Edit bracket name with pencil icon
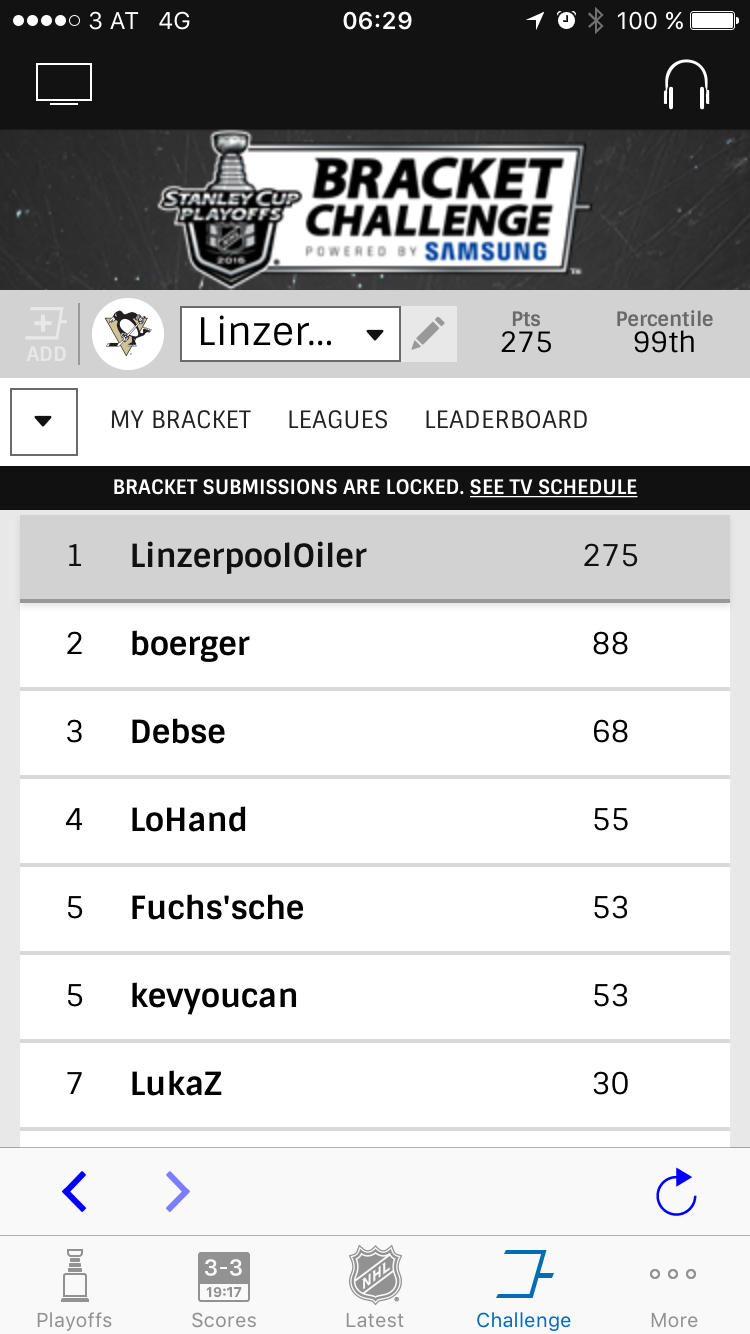Viewport: 750px width, 1334px height. click(430, 334)
